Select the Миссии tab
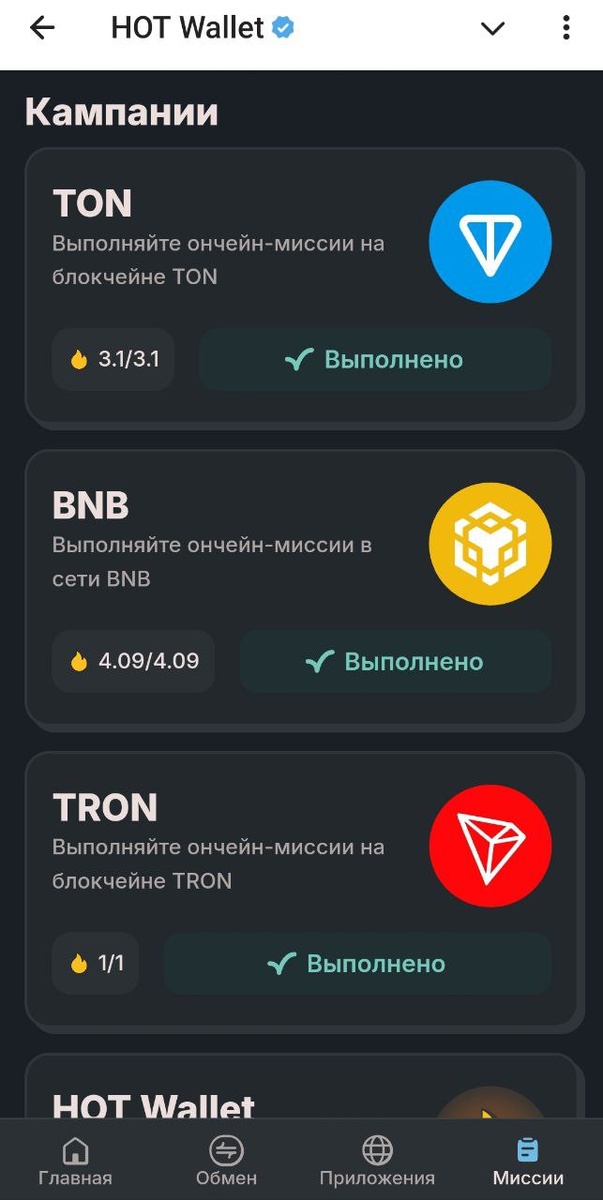 click(x=528, y=1161)
